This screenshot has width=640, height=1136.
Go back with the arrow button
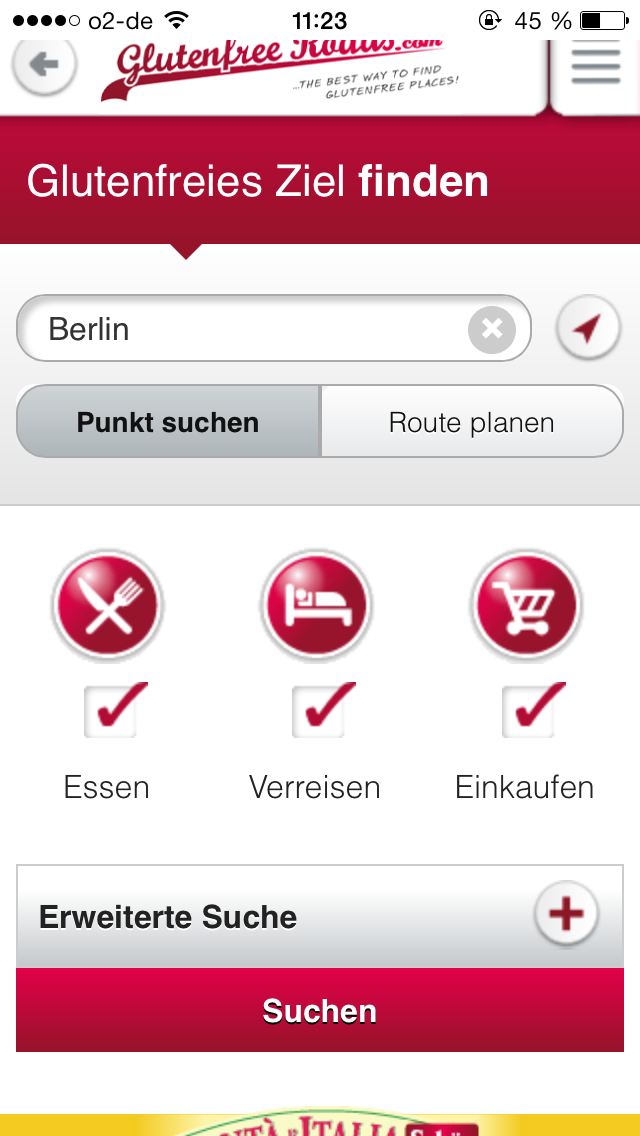click(x=44, y=65)
